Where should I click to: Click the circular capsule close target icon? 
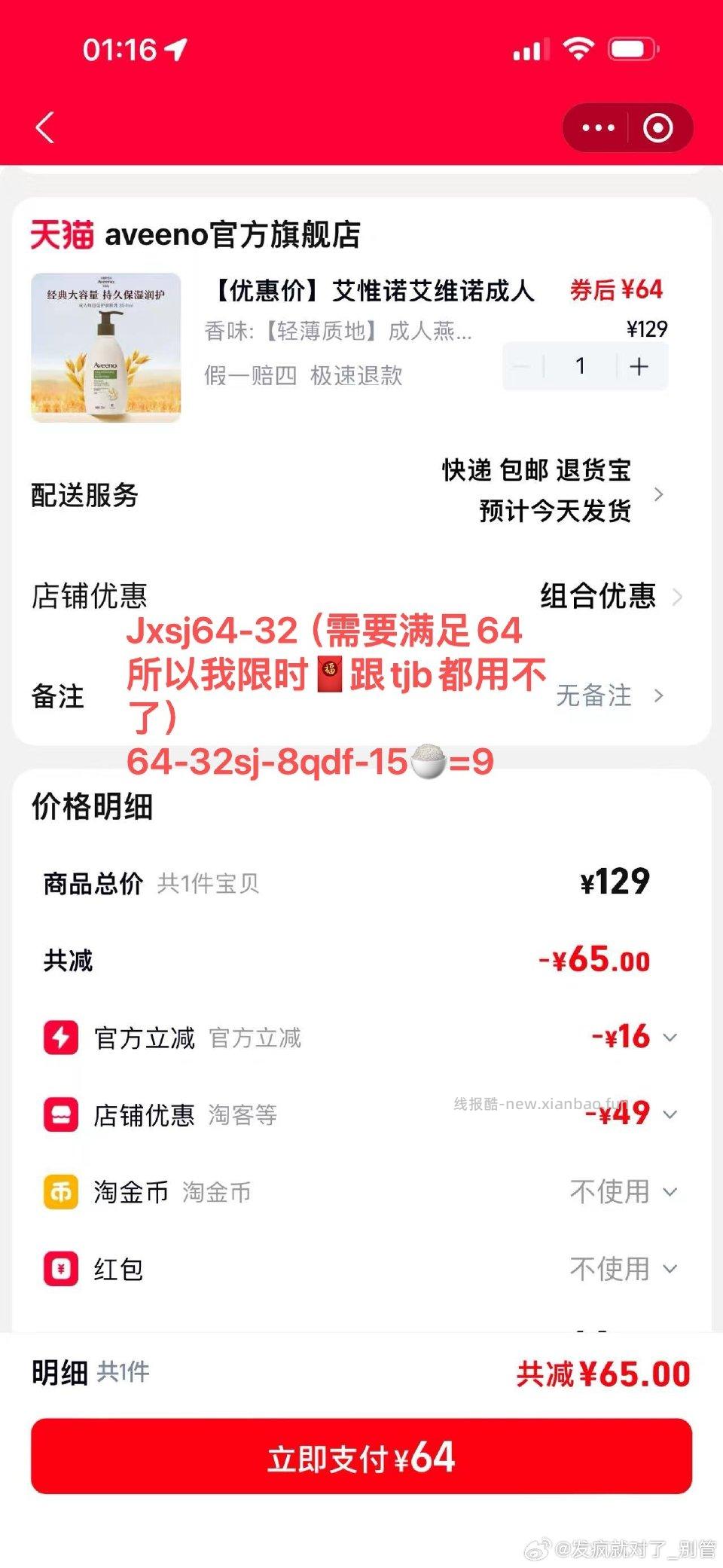pyautogui.click(x=657, y=127)
